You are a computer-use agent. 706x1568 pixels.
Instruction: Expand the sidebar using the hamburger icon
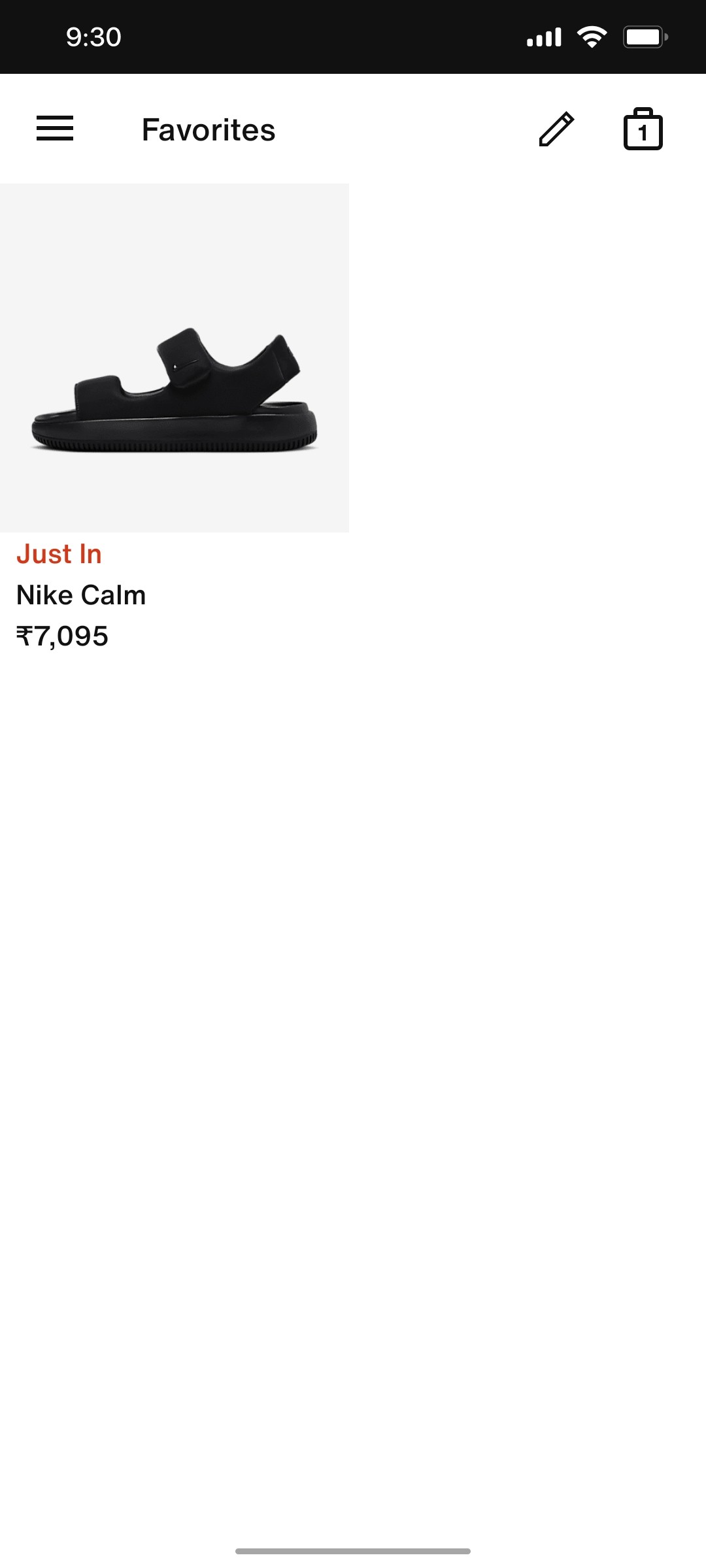click(x=56, y=129)
